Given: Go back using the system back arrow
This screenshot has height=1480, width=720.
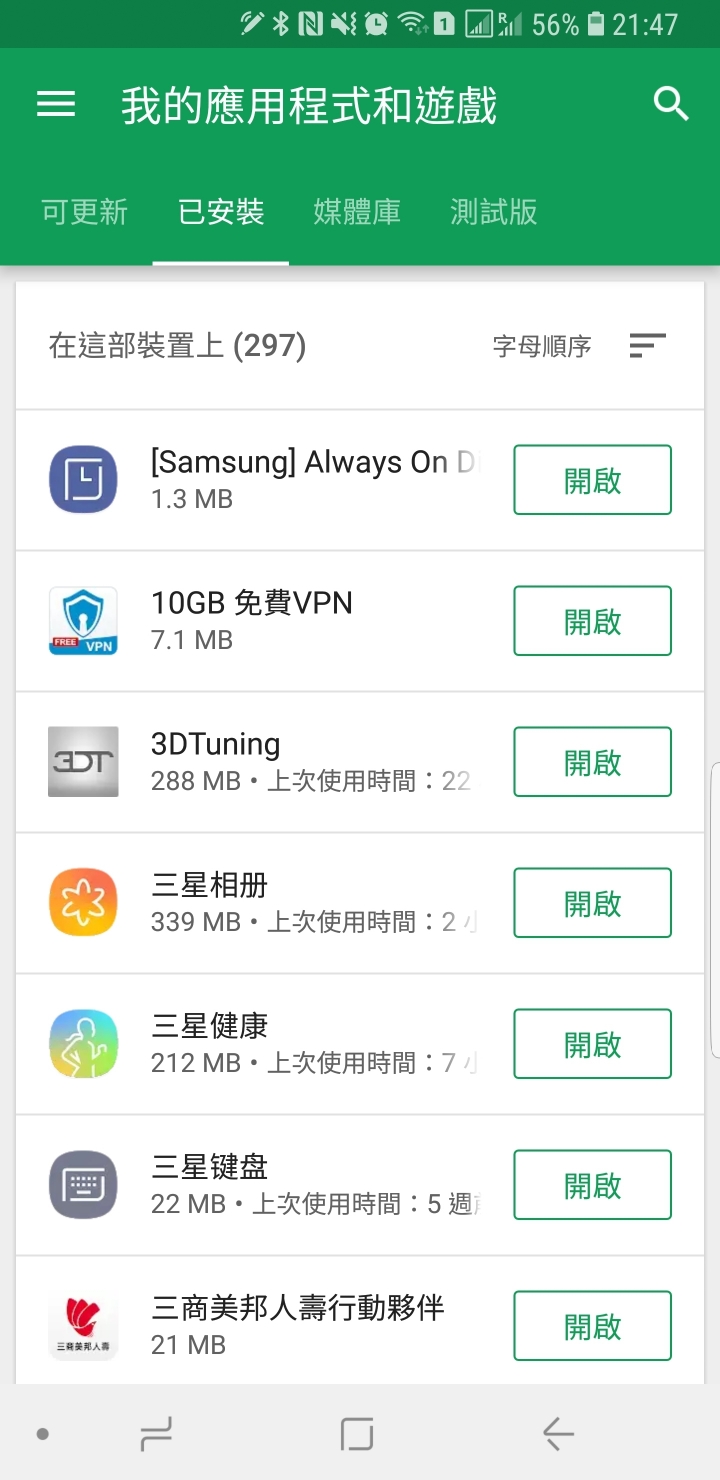Looking at the screenshot, I should (558, 1435).
